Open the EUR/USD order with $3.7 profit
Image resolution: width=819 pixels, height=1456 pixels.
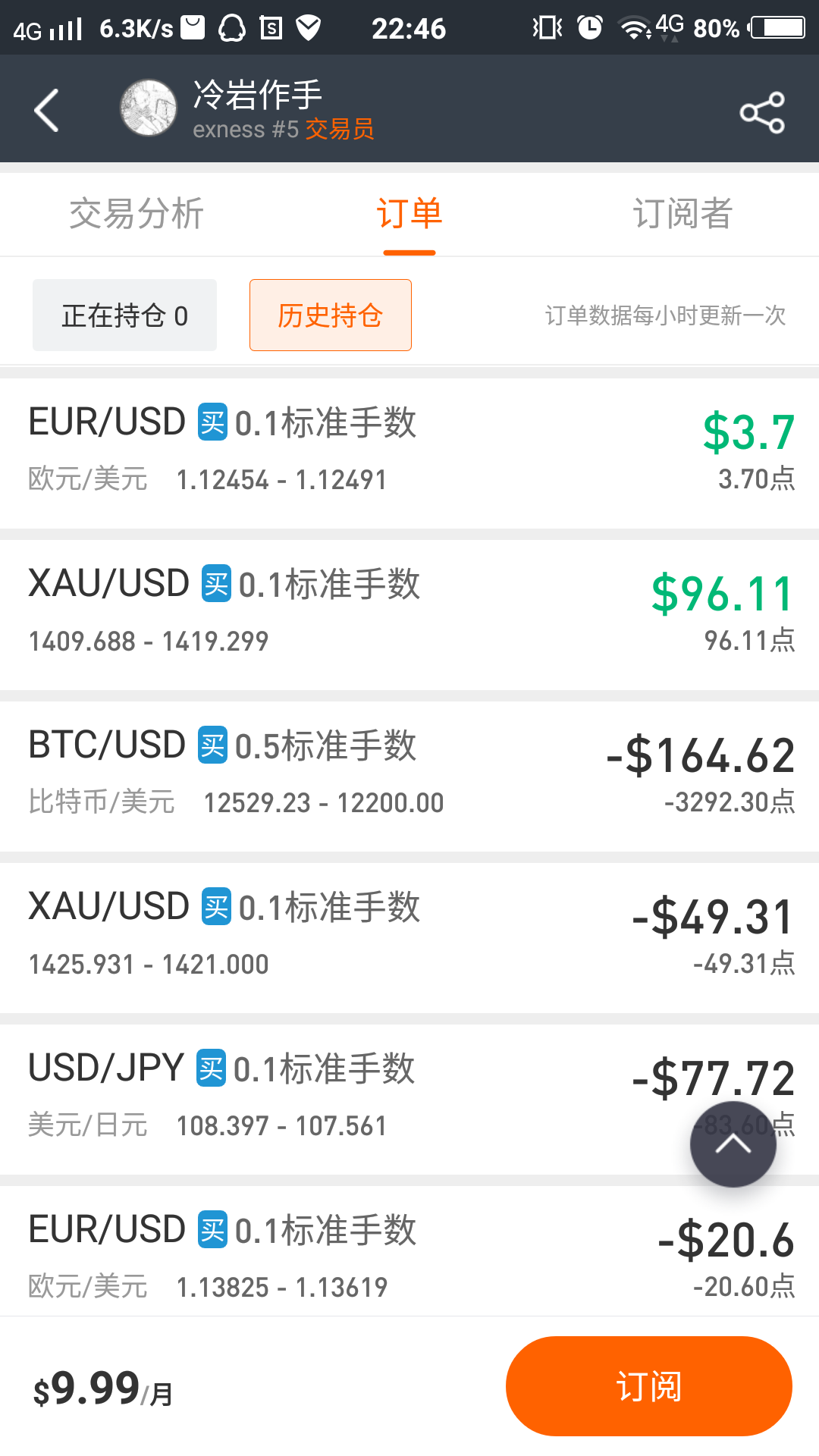point(409,453)
